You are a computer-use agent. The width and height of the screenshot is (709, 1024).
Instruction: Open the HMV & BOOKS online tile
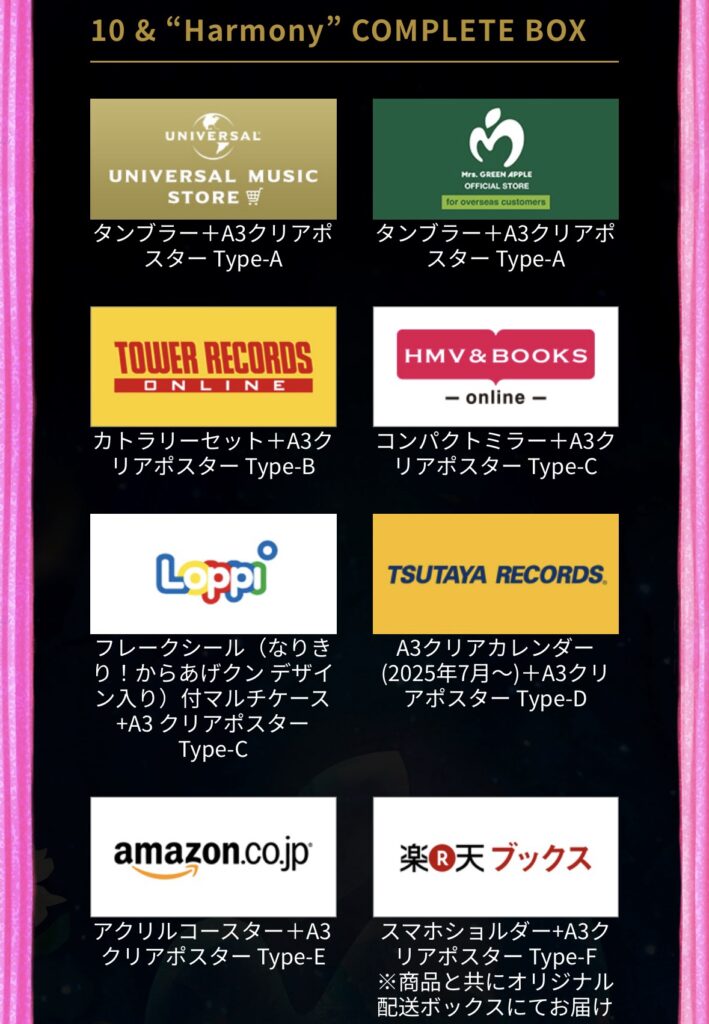coord(495,366)
